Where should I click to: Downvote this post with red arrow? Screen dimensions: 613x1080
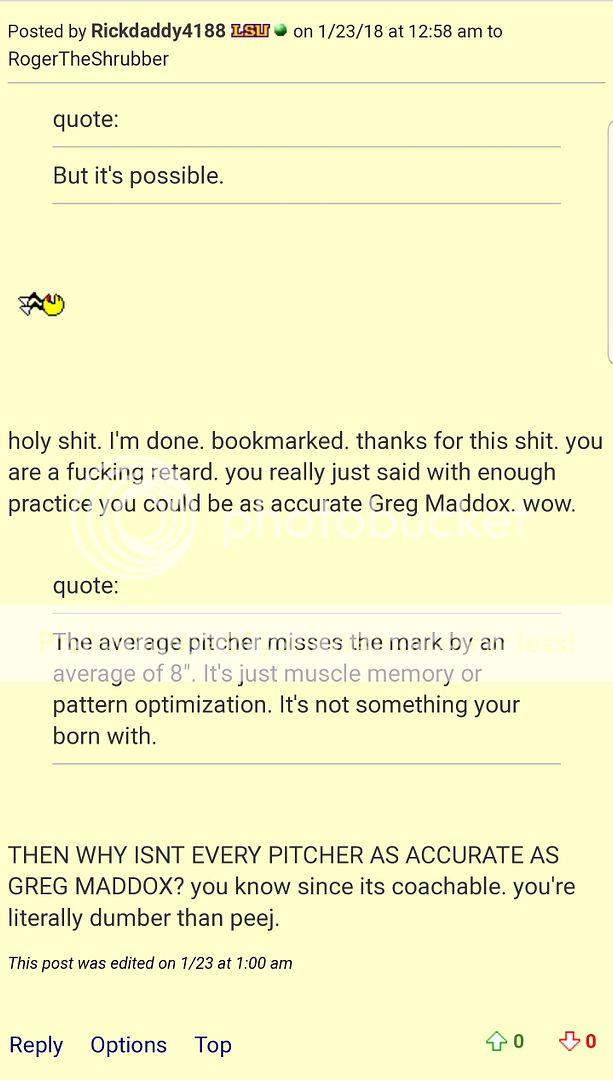[570, 1042]
